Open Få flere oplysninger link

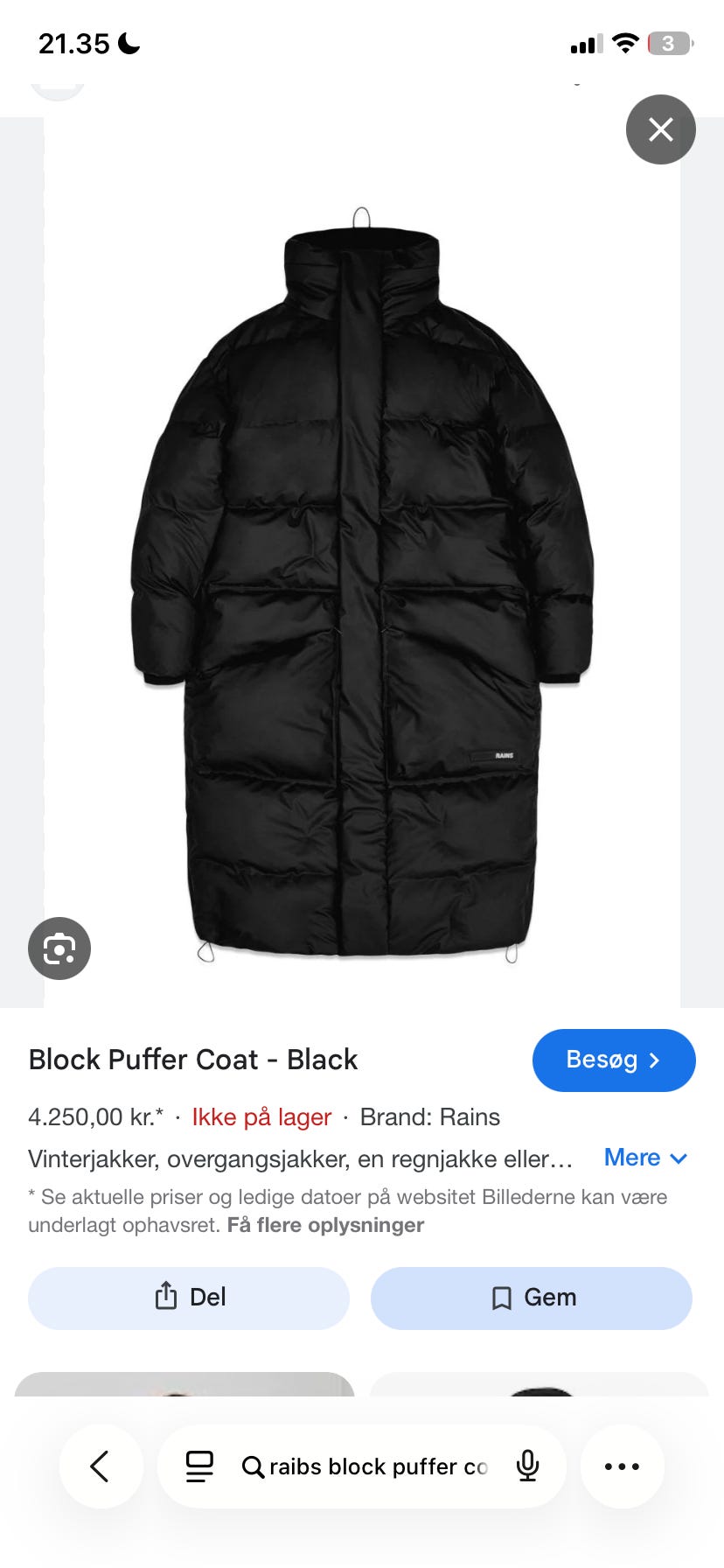pos(325,1225)
